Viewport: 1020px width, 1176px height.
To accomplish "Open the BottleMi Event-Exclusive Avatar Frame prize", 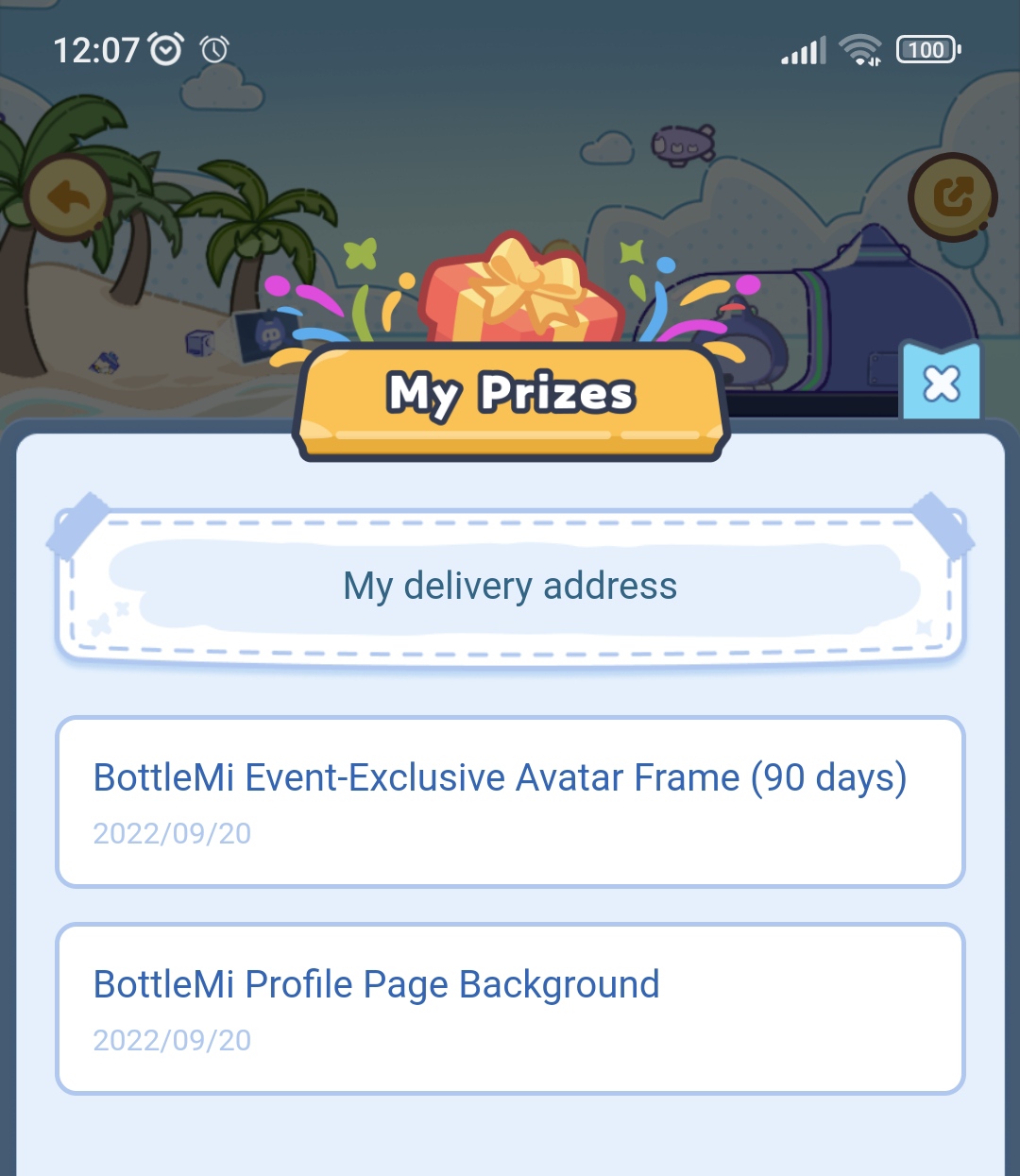I will [x=510, y=802].
